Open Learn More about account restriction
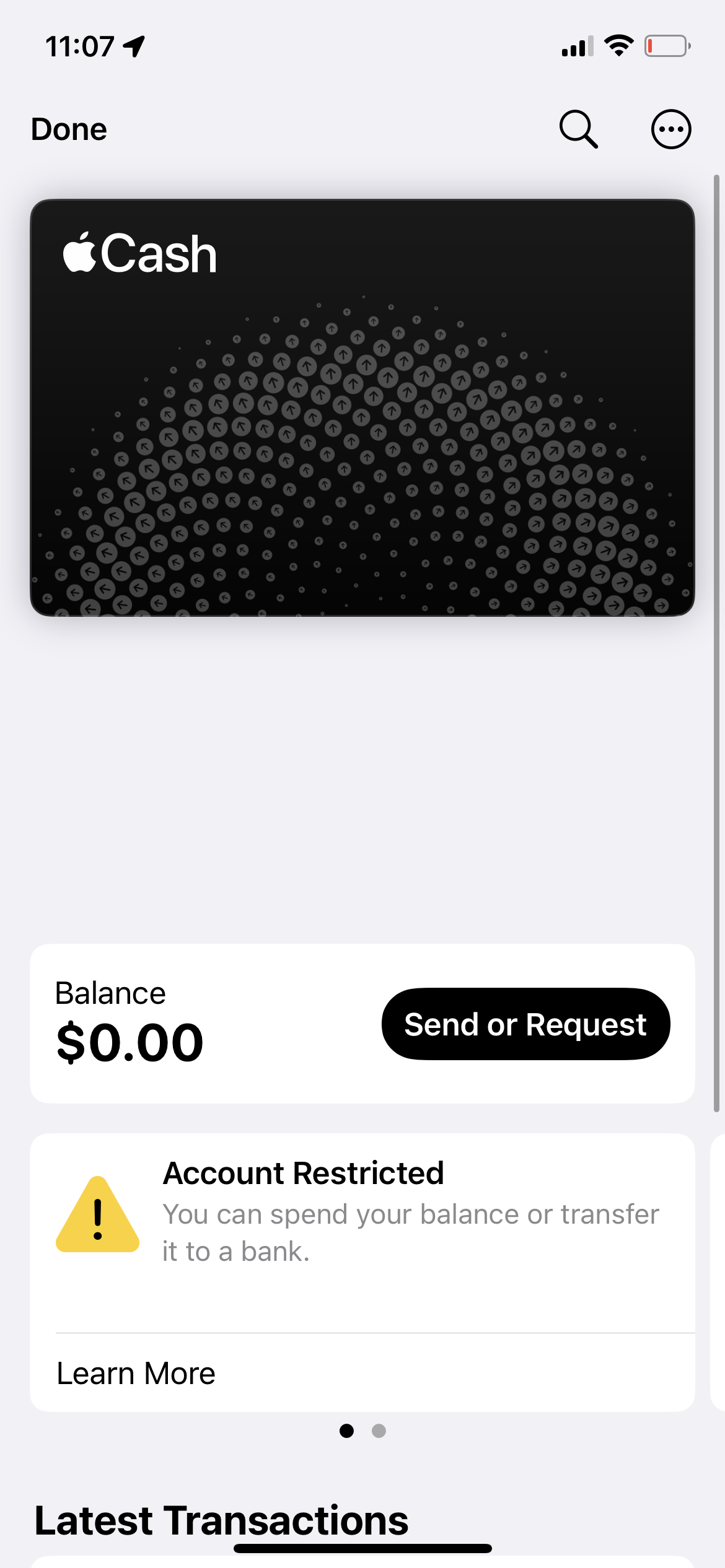 pyautogui.click(x=136, y=1373)
